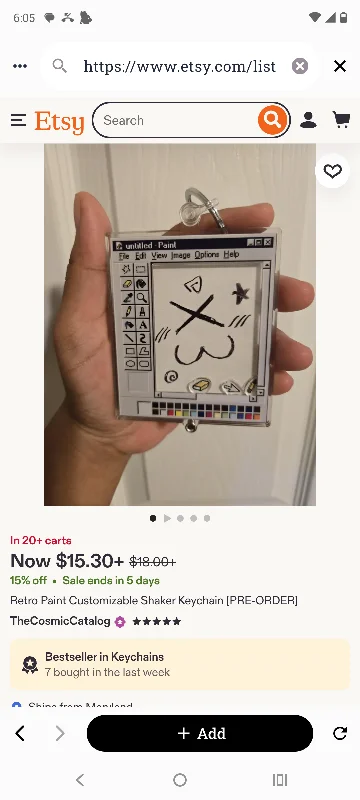Open the three-dot browser menu
The image size is (360, 800).
20,66
